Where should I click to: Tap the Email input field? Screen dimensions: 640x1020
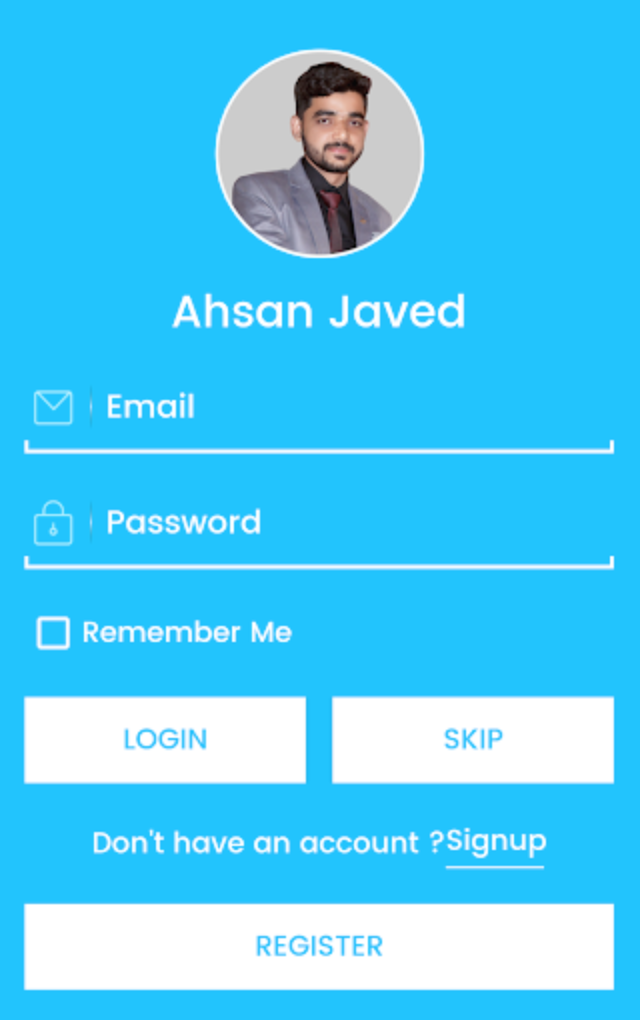pyautogui.click(x=340, y=408)
